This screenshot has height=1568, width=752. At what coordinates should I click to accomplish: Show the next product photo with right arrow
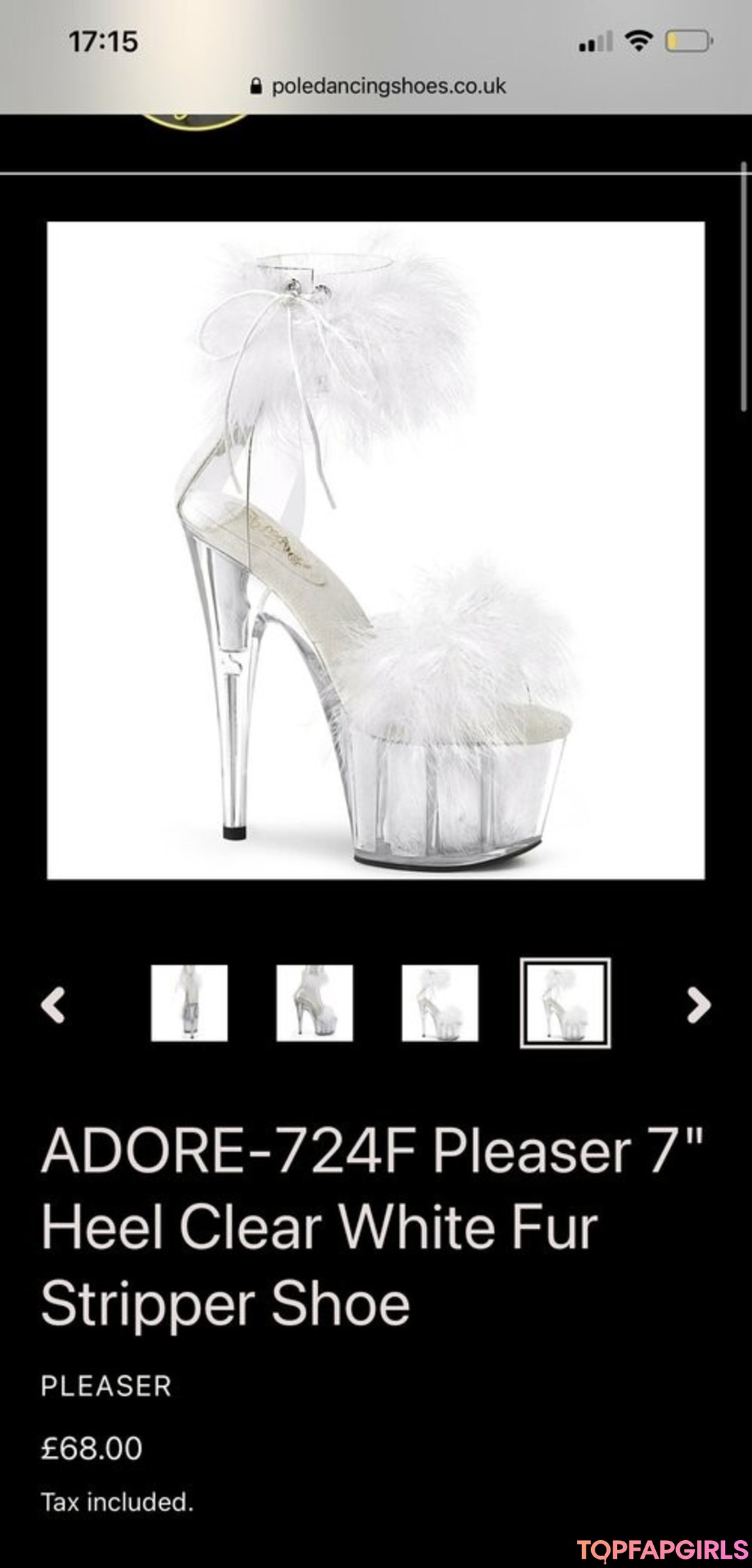click(x=698, y=1004)
